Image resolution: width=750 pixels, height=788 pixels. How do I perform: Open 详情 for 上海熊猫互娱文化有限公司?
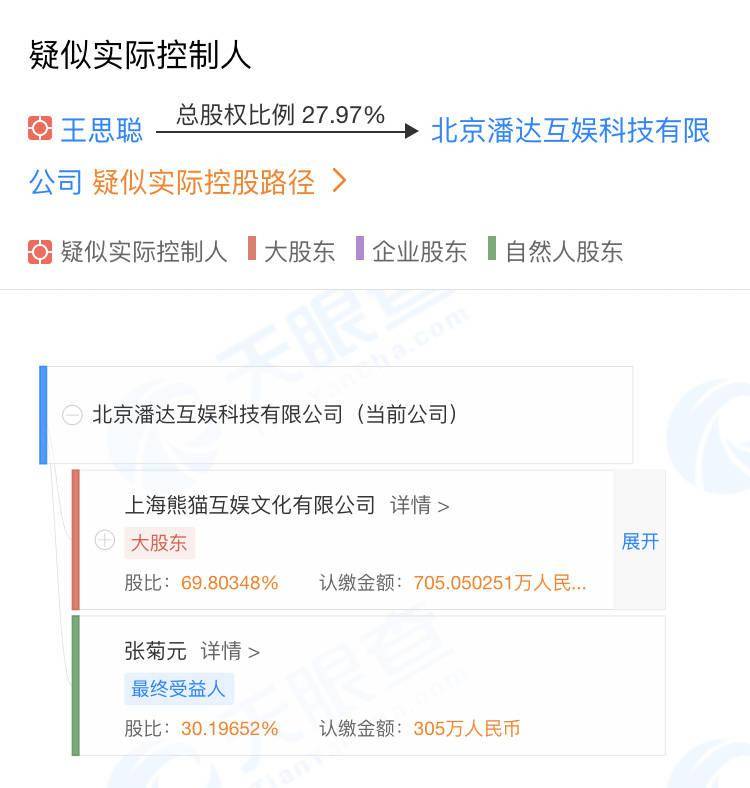(x=418, y=505)
